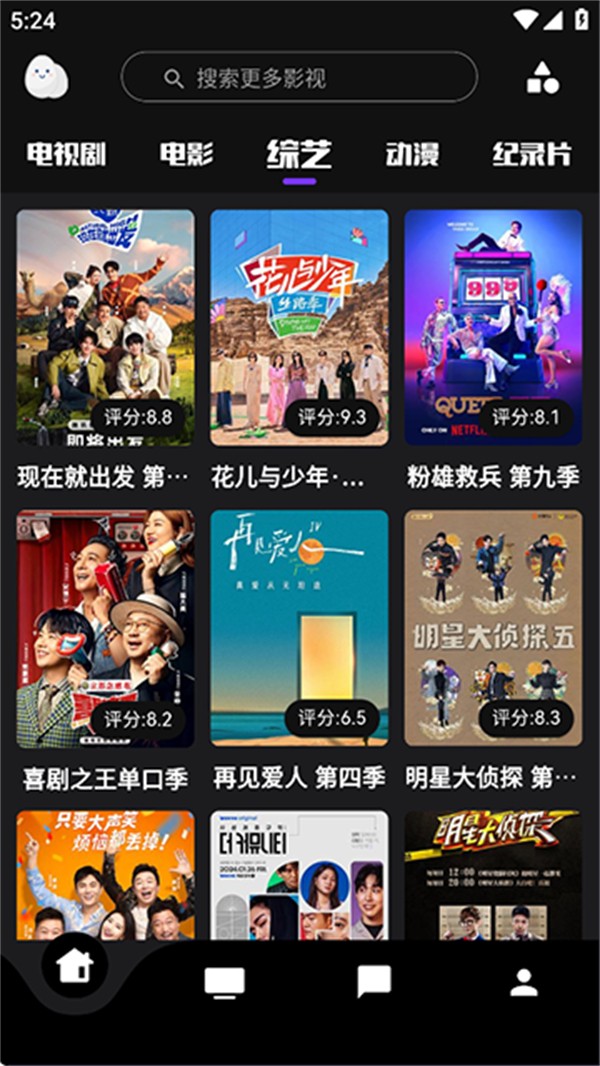Open the show 现在就出发

coord(105,327)
